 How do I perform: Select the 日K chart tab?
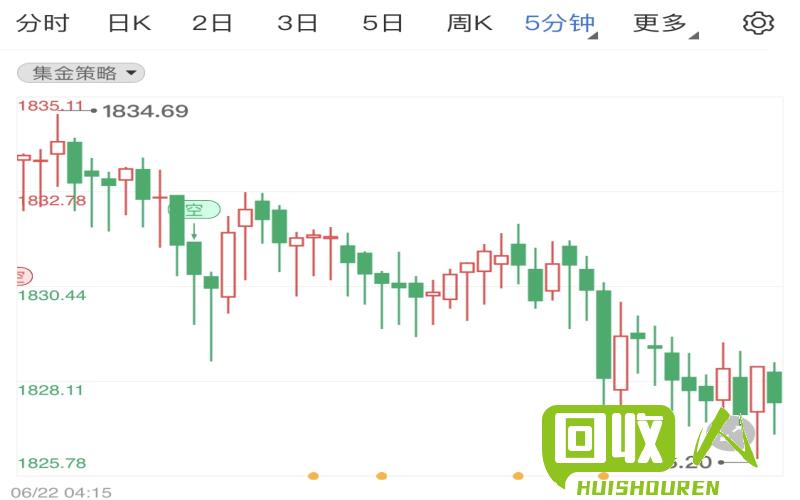click(129, 23)
